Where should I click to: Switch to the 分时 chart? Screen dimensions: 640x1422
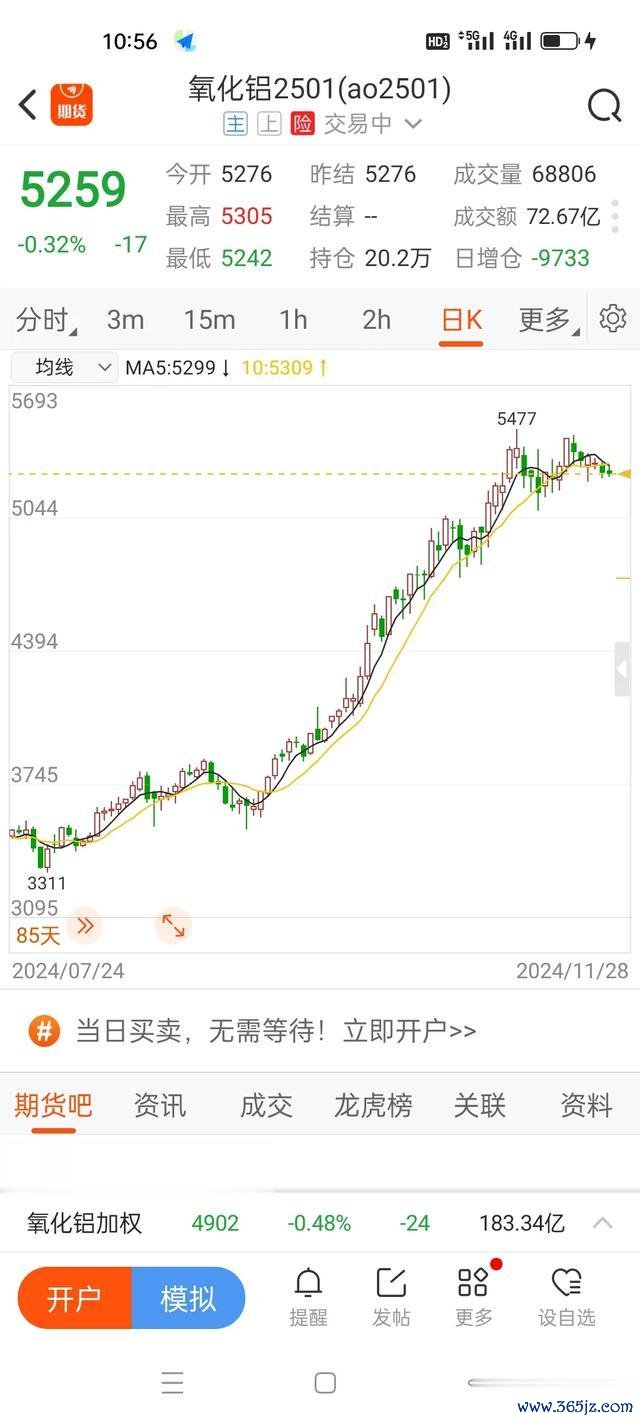(46, 320)
